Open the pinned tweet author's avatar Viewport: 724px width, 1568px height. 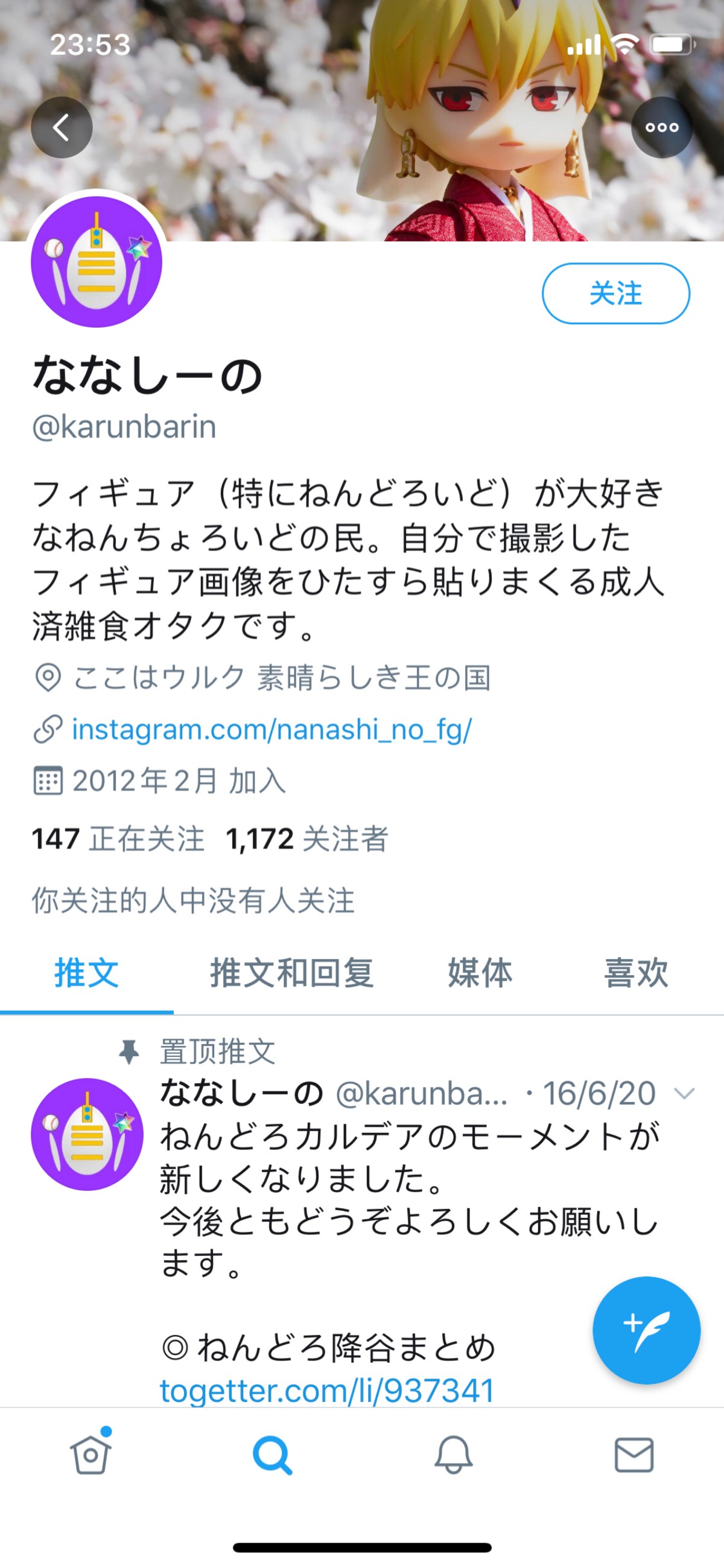(87, 1134)
